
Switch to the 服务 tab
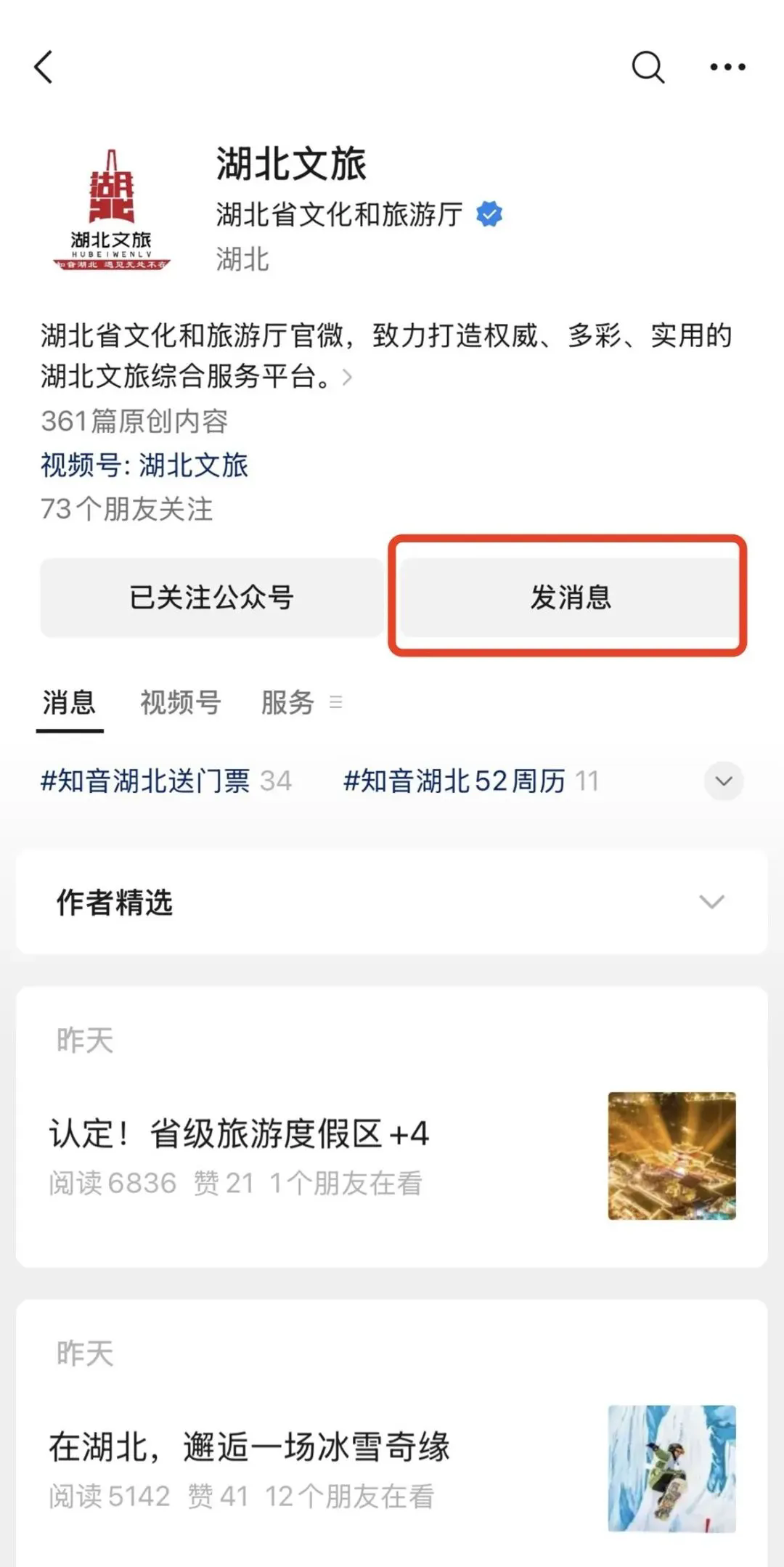pyautogui.click(x=288, y=702)
